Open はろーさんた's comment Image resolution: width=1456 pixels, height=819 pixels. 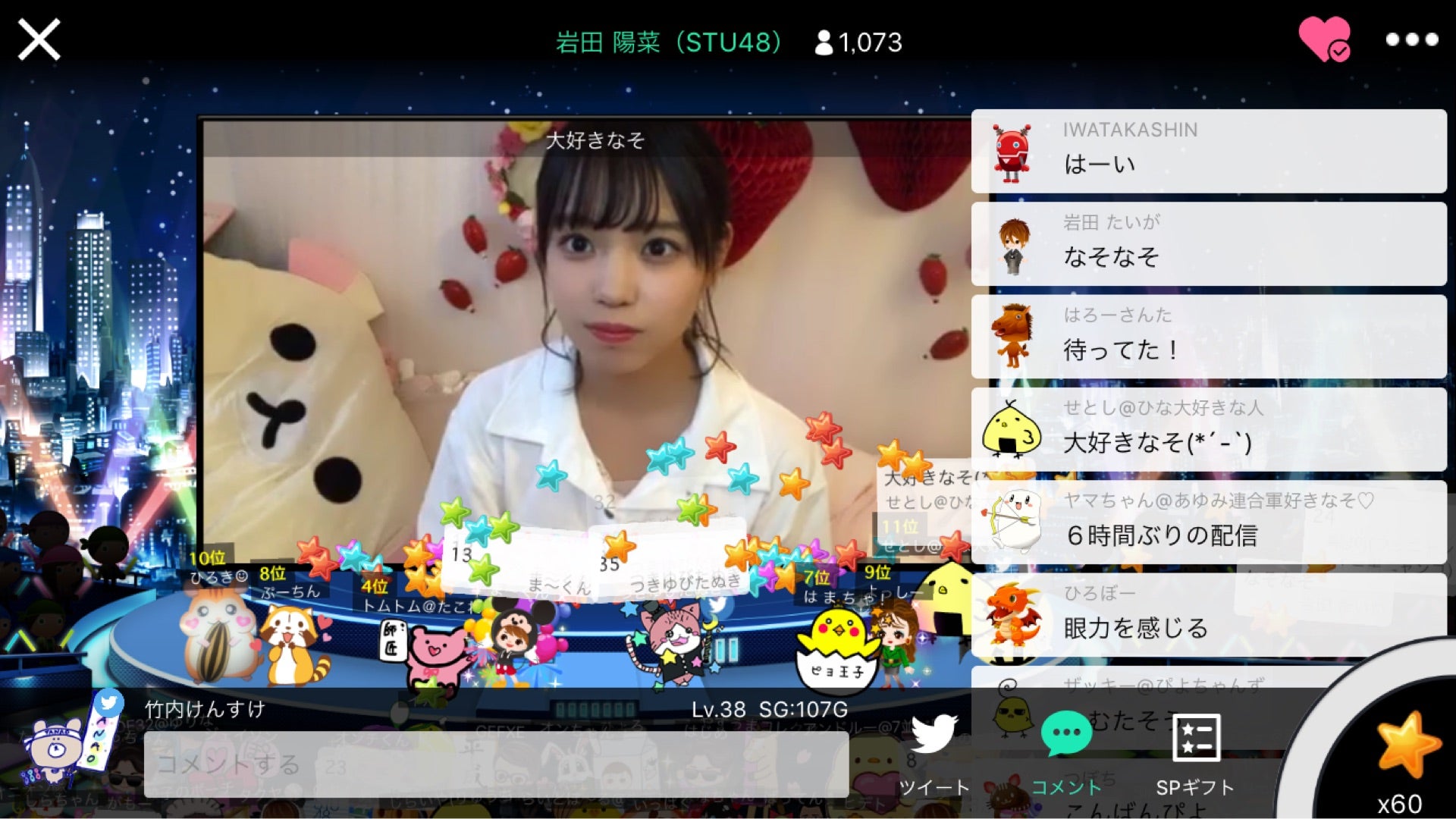tap(1209, 336)
